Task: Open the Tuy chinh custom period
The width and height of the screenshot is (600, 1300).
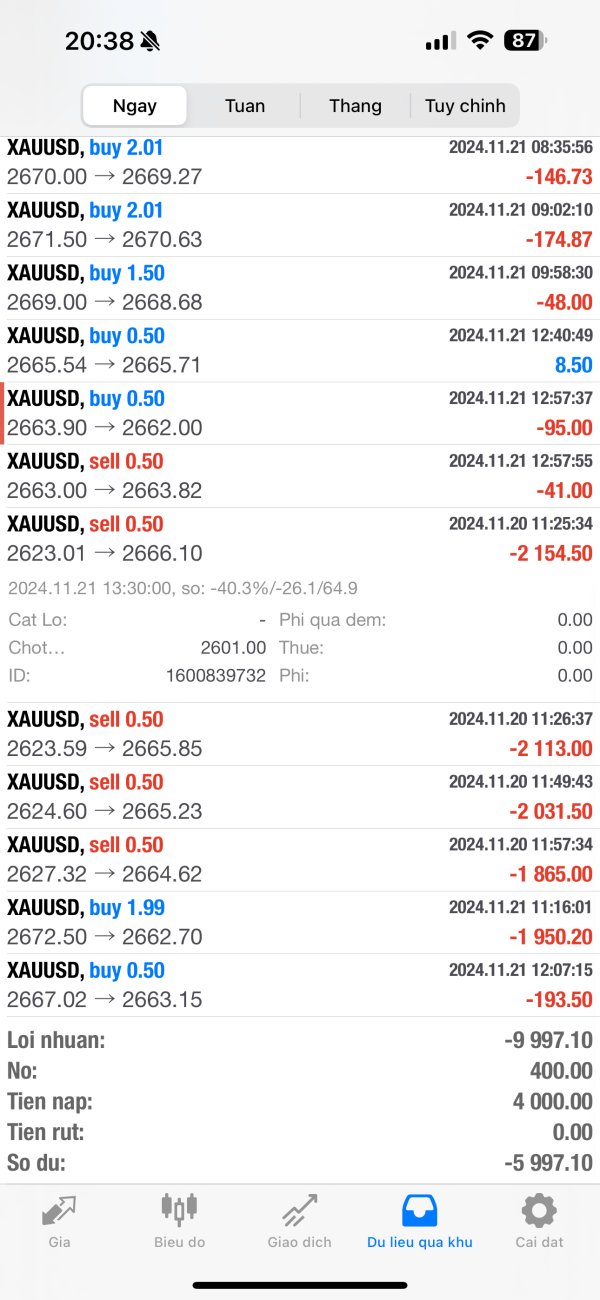Action: (x=465, y=106)
